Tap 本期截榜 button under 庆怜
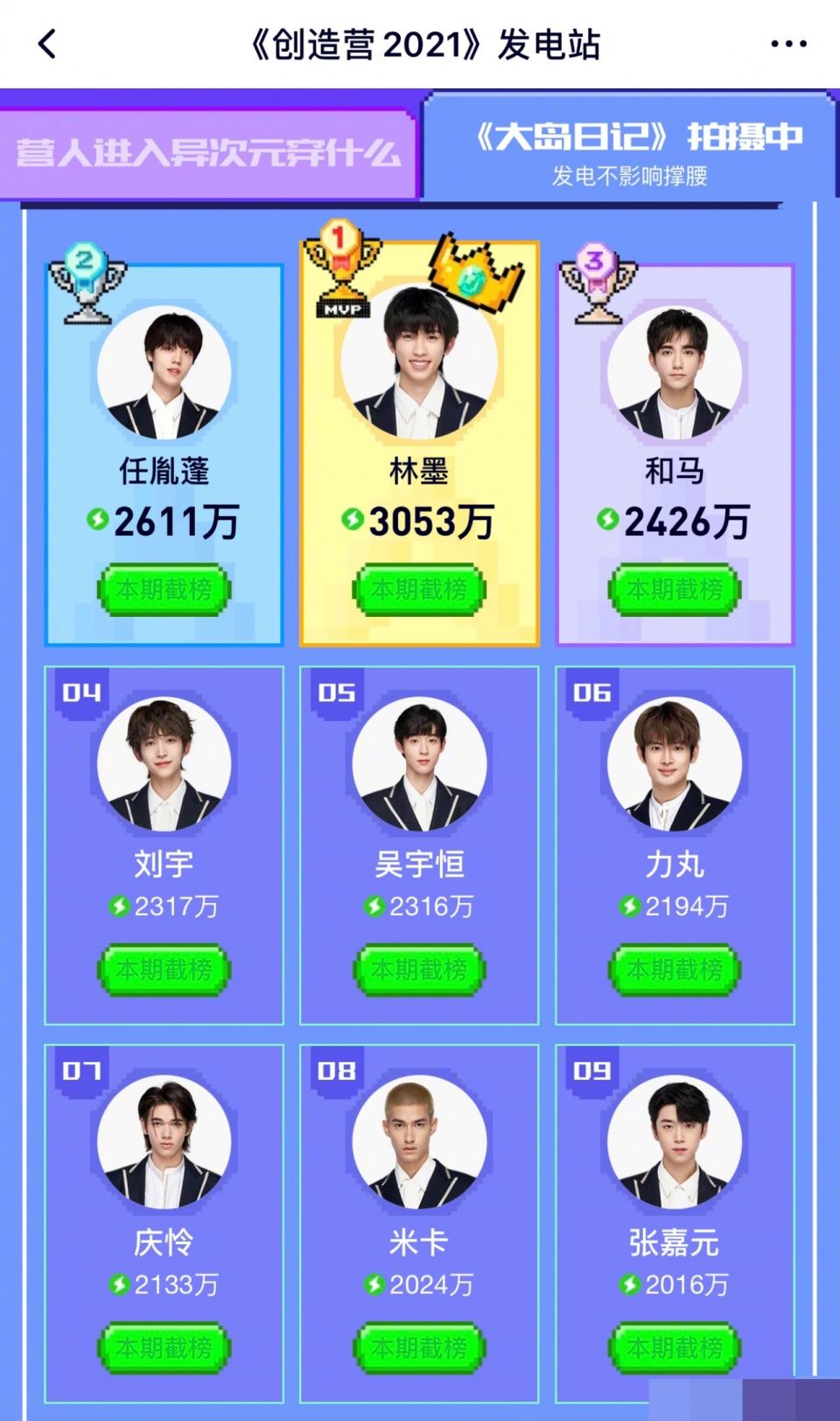840x1421 pixels. [164, 1347]
